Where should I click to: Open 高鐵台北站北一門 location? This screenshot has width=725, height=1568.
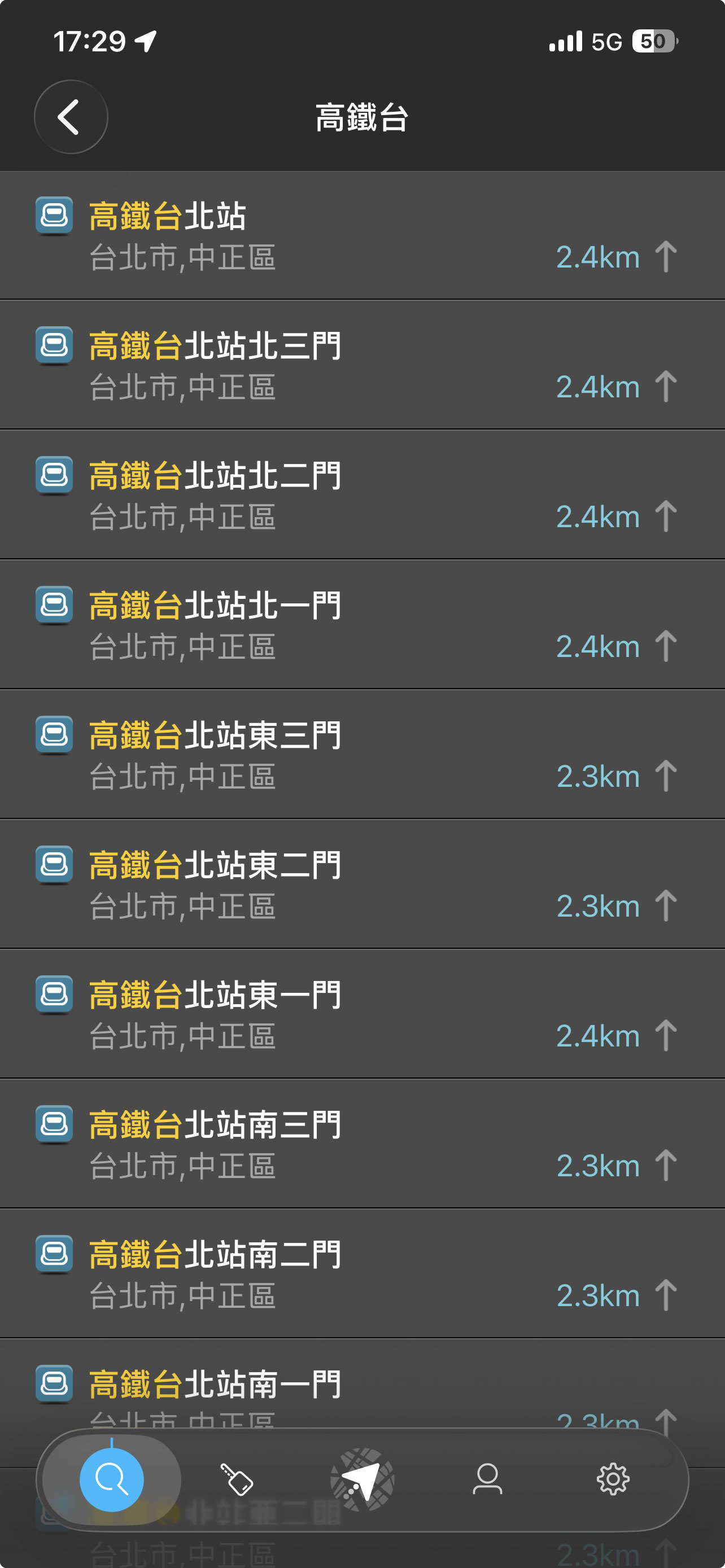coord(362,624)
